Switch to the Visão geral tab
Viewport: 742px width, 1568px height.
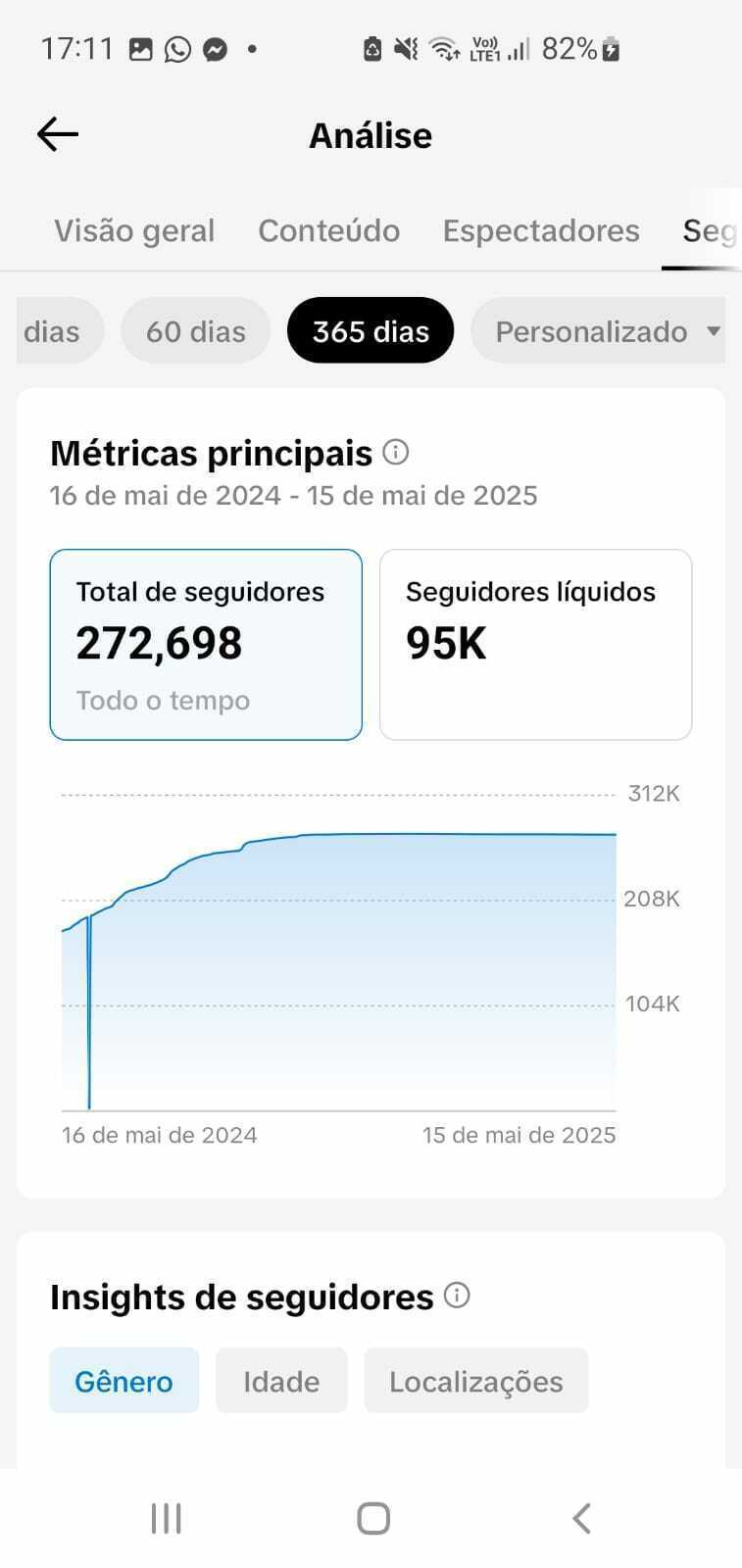click(x=134, y=231)
